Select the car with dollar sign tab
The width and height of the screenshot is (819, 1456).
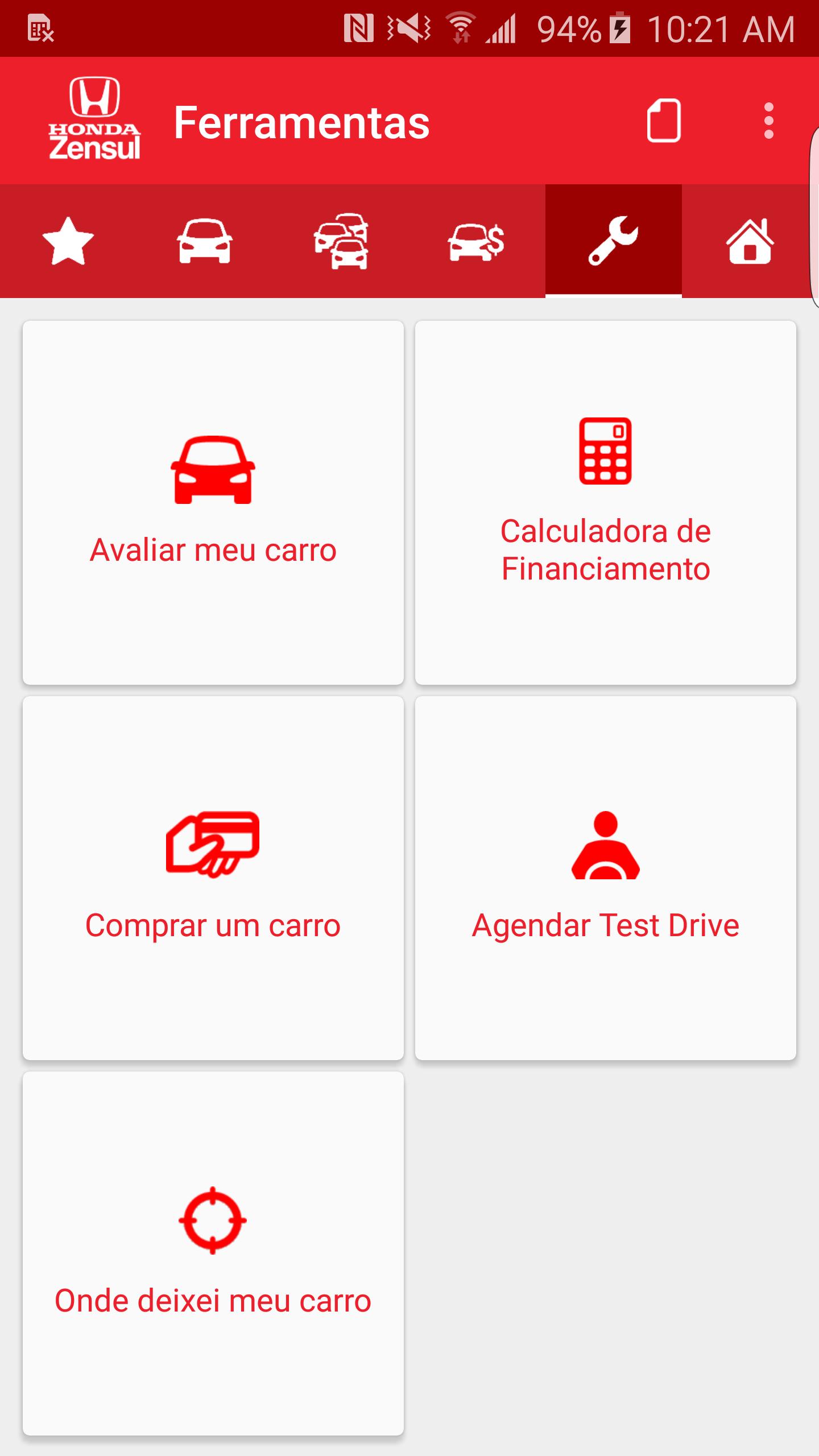477,241
